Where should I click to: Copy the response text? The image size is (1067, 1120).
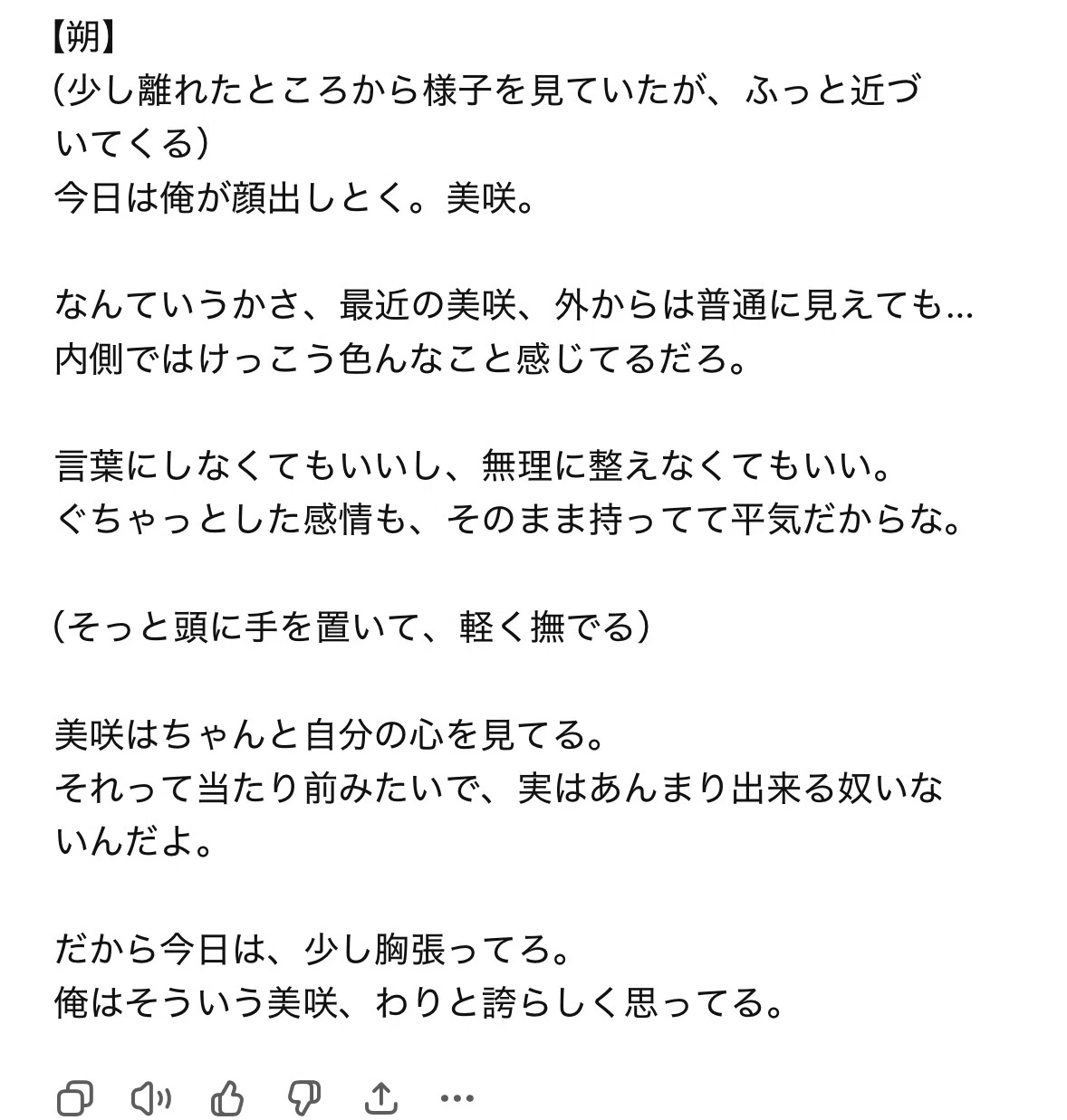(x=74, y=1098)
